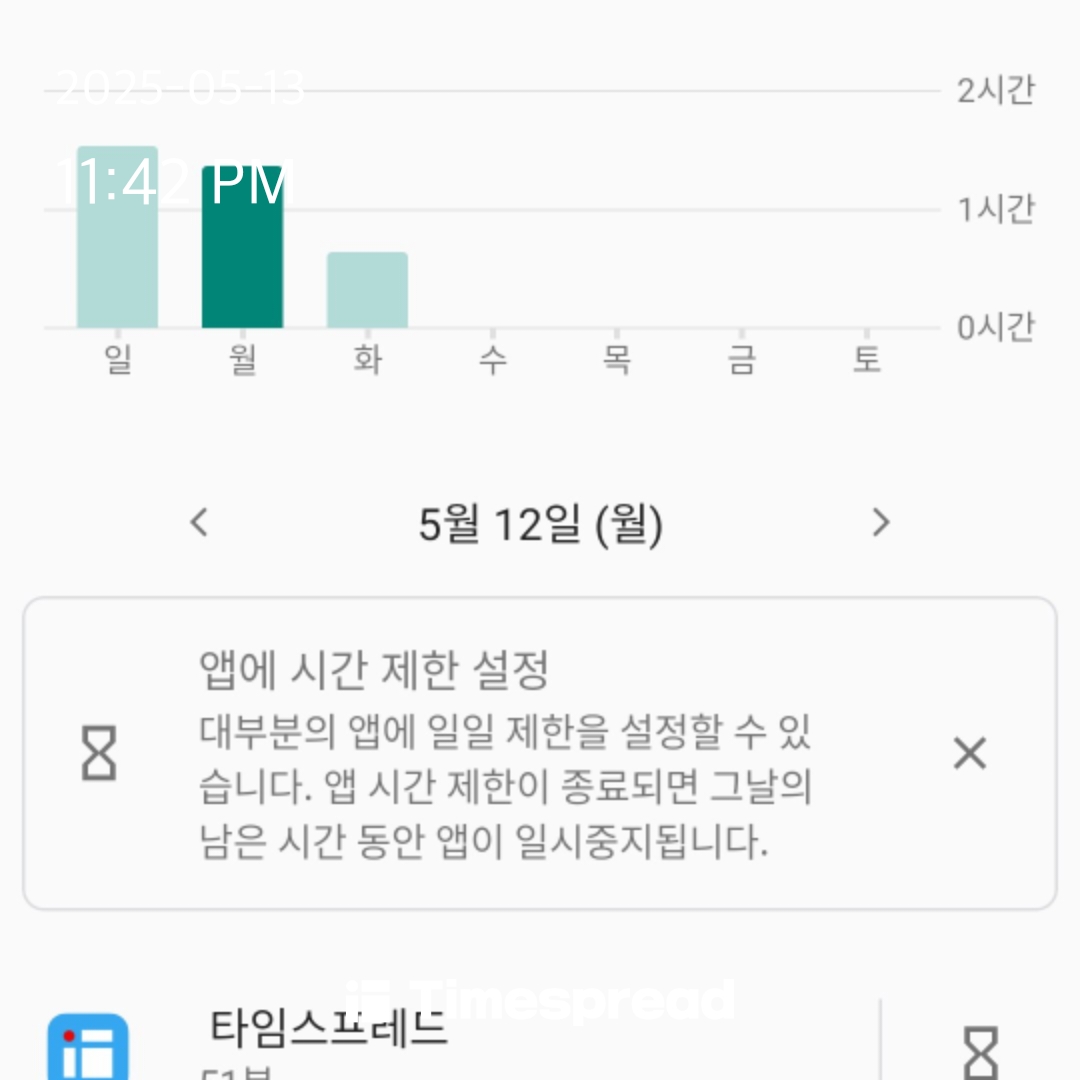The width and height of the screenshot is (1080, 1080).
Task: Dismiss the app time limit tip card
Action: [x=969, y=753]
